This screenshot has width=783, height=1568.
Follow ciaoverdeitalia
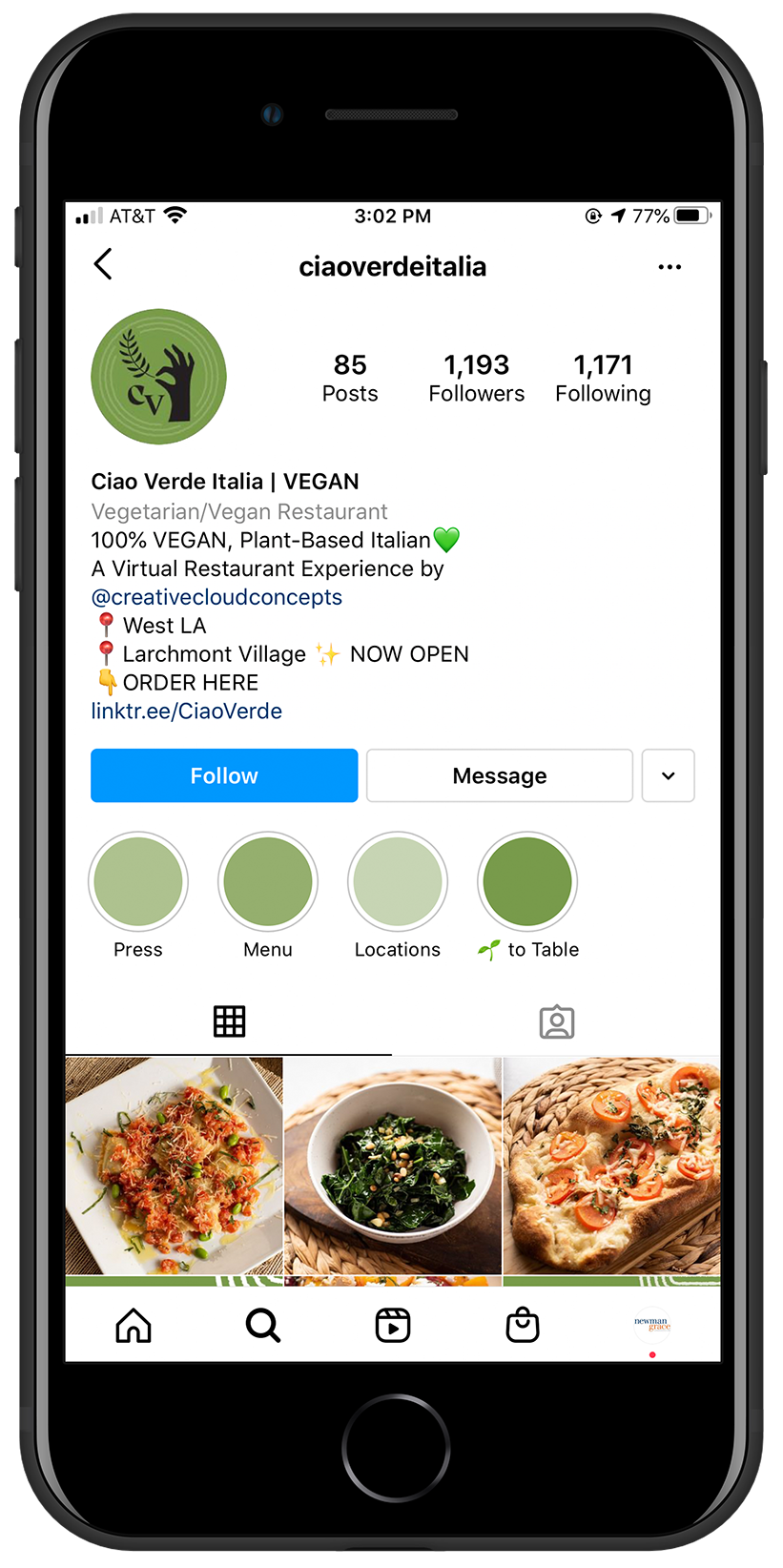[x=224, y=775]
